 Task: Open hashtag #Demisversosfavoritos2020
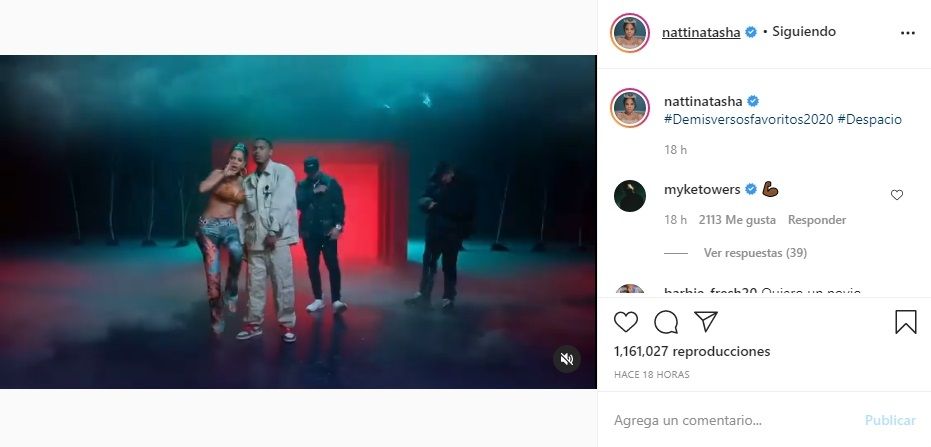point(748,119)
